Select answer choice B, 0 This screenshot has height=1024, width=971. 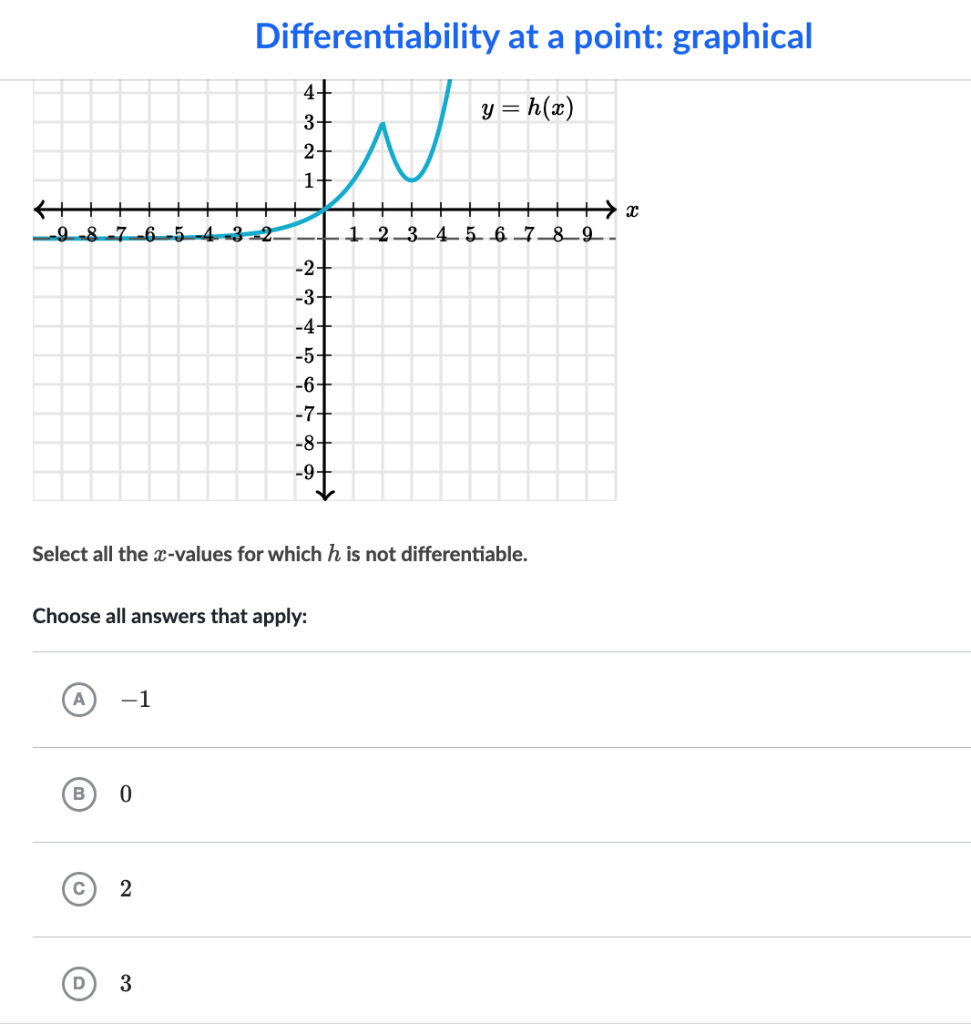[126, 794]
